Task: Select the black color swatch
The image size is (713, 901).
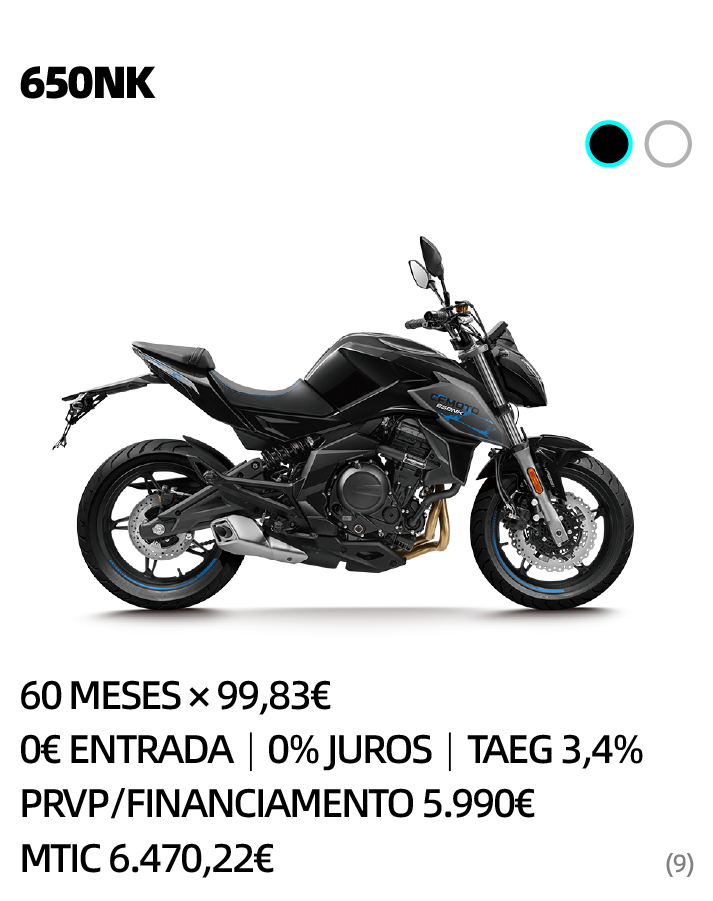Action: (x=608, y=144)
